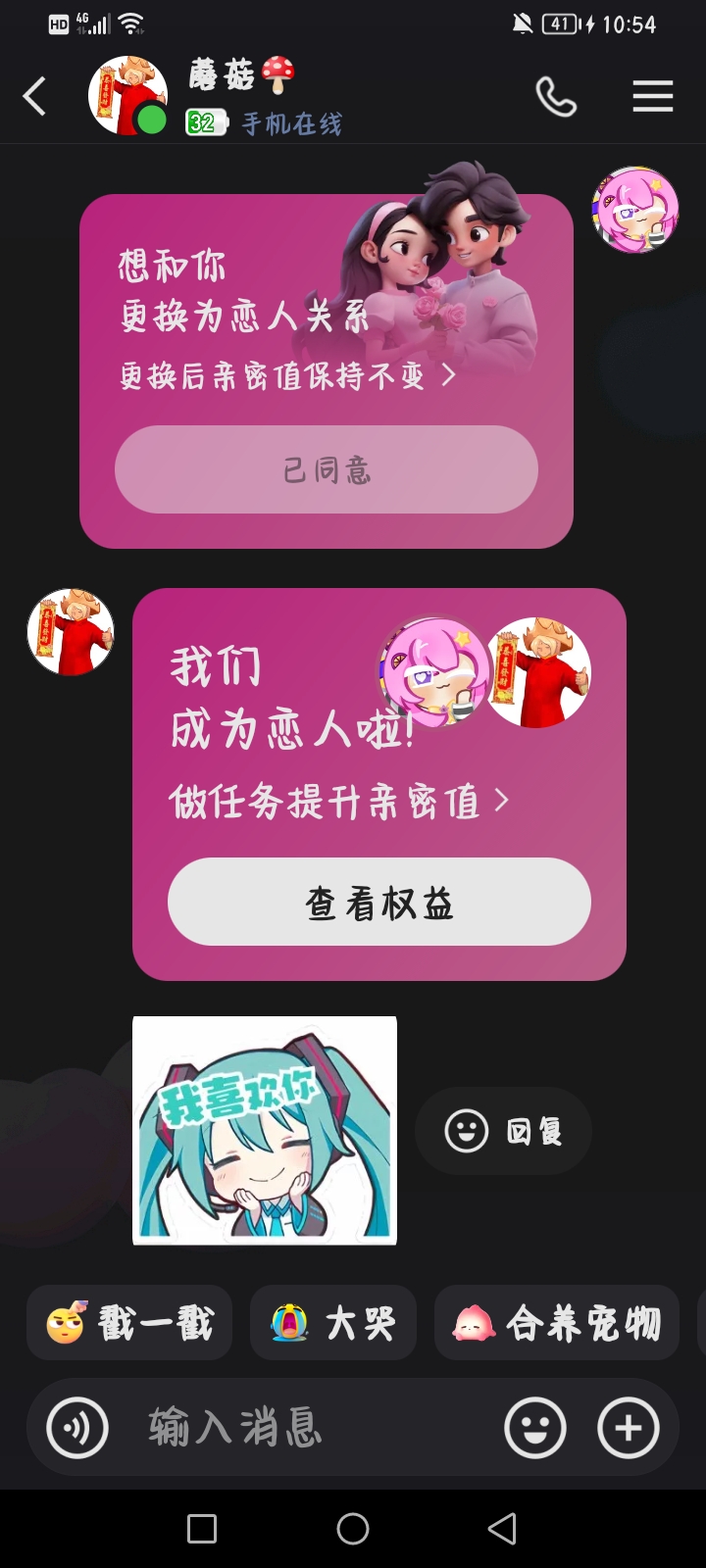Tap 做任务提升亲密值 link
Image resolution: width=706 pixels, height=1568 pixels.
tap(338, 802)
